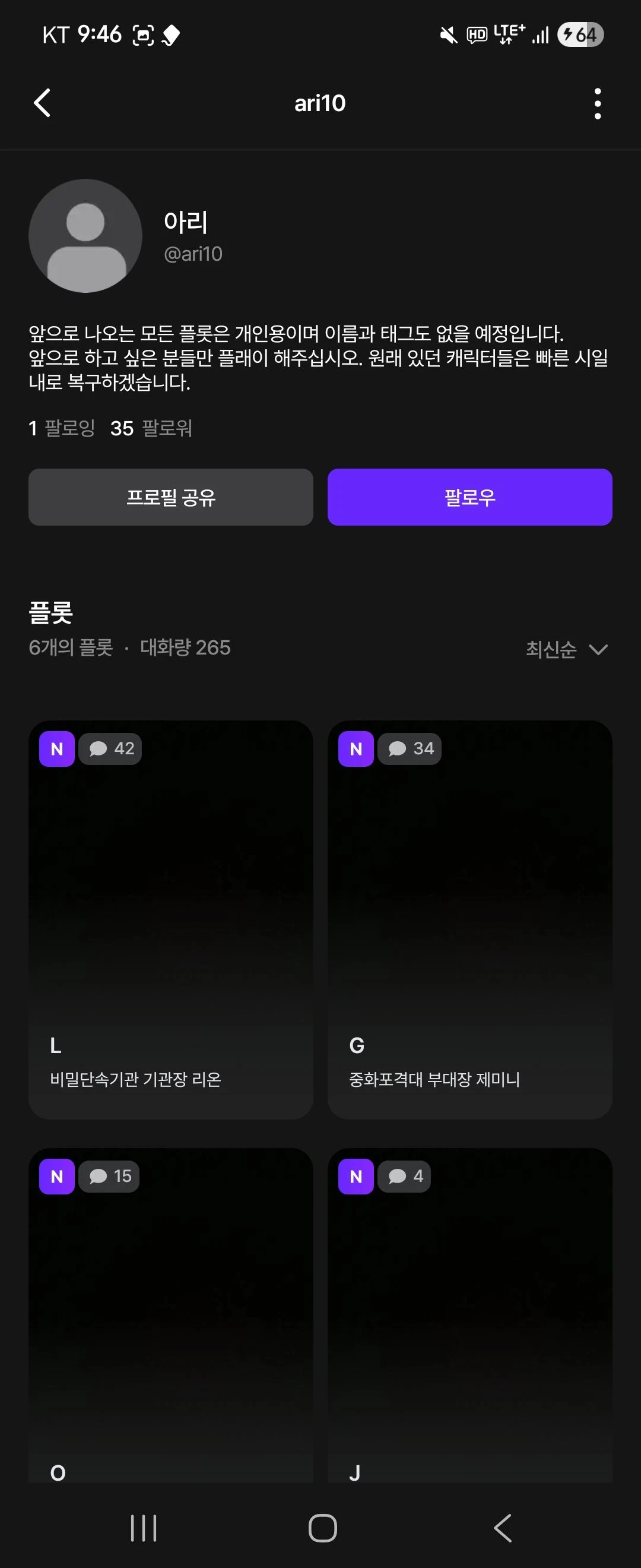Expand the 최신순 sort dropdown
This screenshot has width=641, height=1568.
[566, 649]
